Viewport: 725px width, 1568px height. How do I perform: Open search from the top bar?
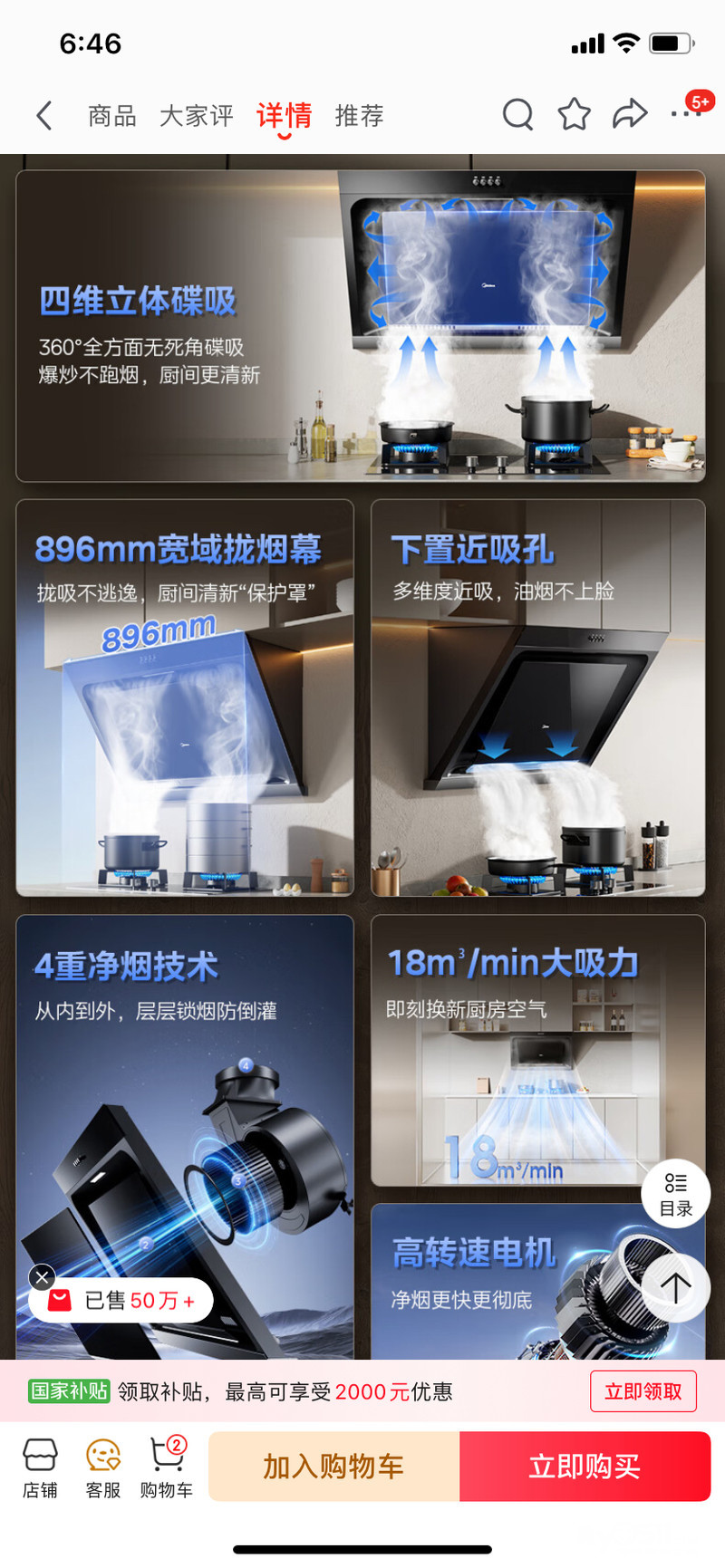[517, 115]
